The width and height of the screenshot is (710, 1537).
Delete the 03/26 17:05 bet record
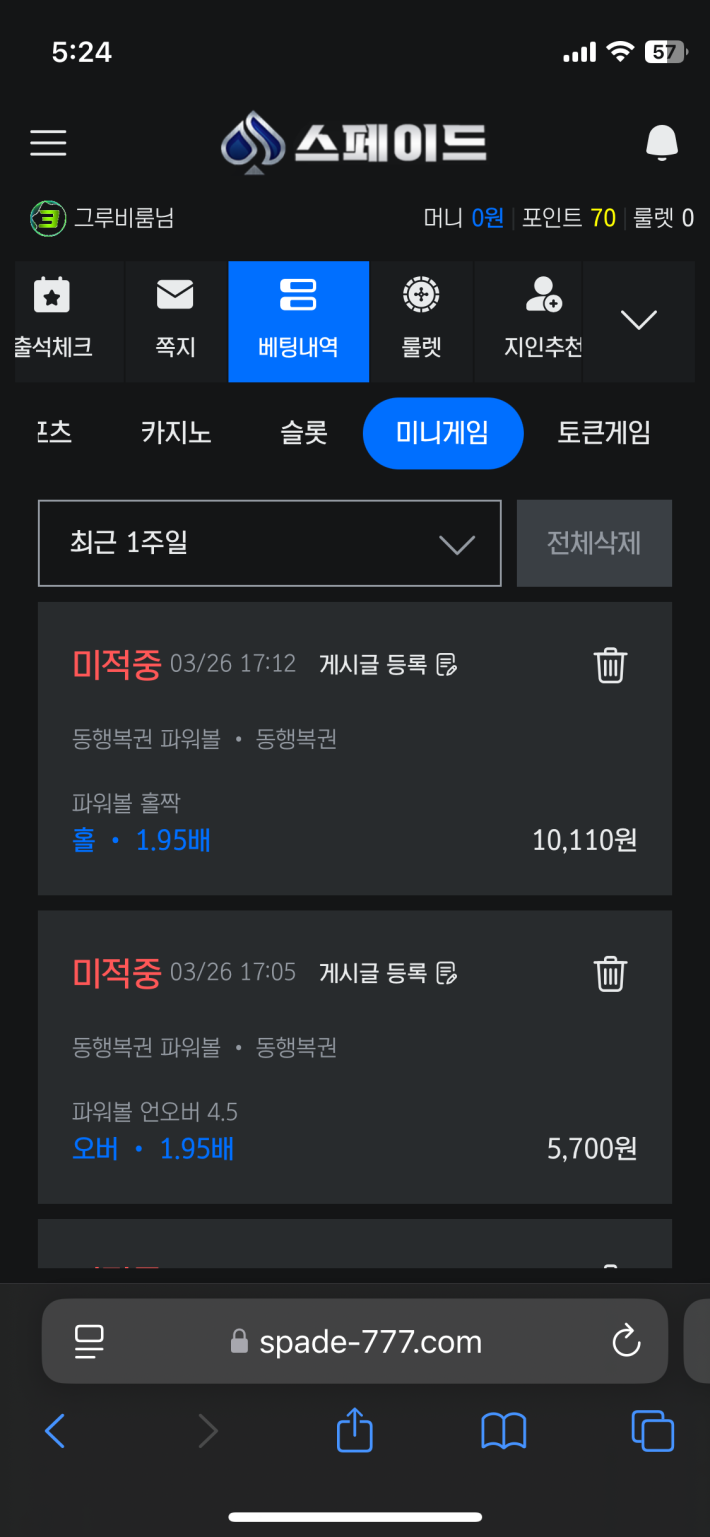click(x=610, y=973)
